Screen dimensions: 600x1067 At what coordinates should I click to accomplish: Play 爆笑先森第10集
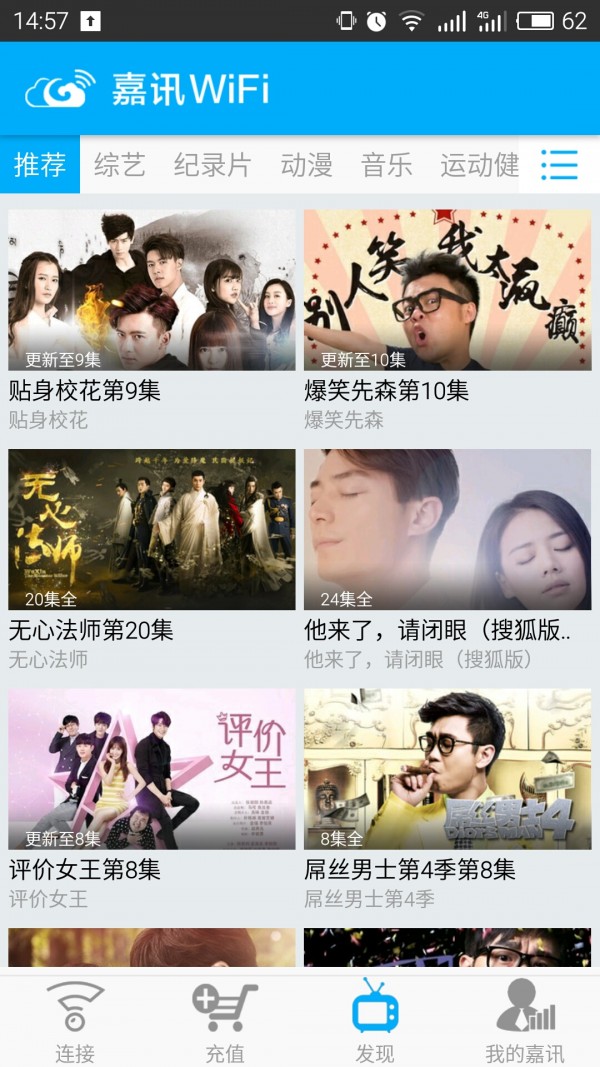point(447,290)
